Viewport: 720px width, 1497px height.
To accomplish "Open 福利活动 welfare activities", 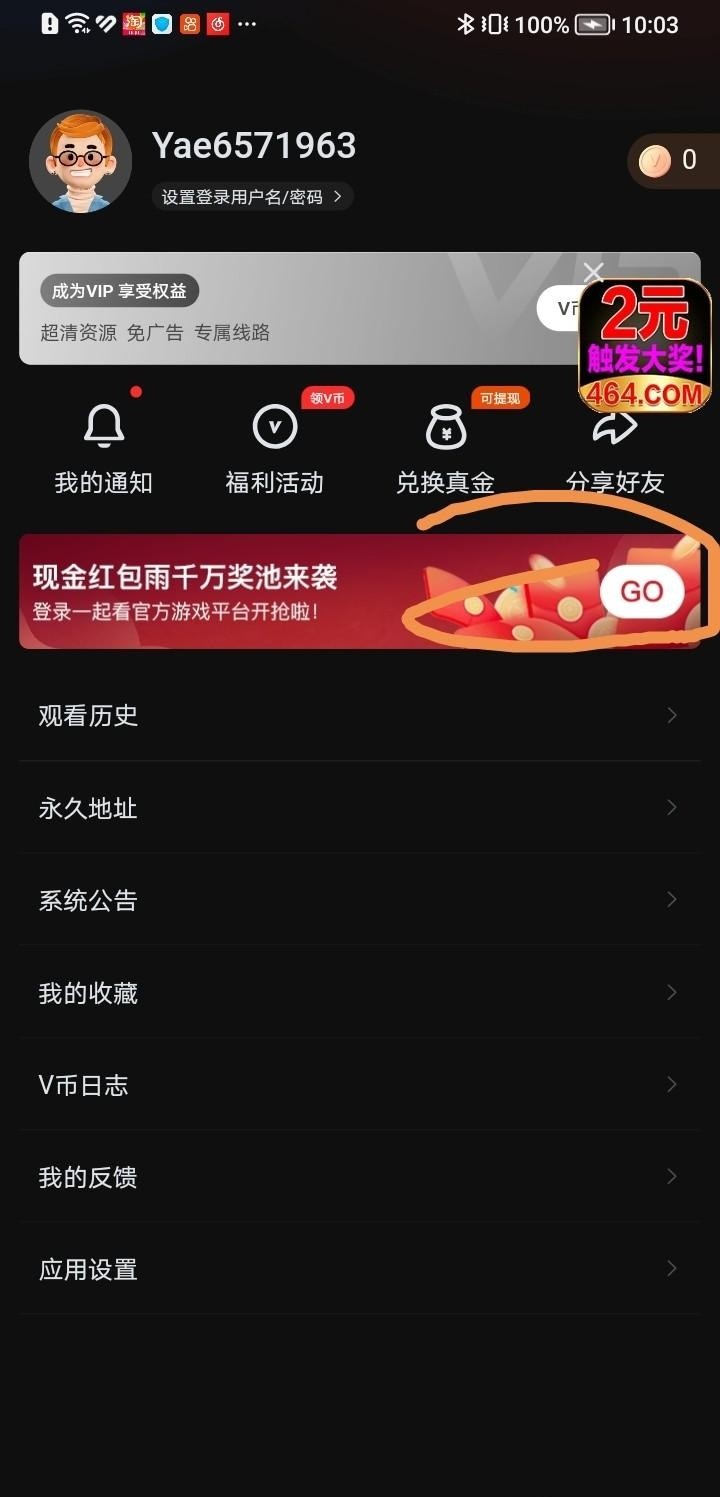I will coord(275,451).
